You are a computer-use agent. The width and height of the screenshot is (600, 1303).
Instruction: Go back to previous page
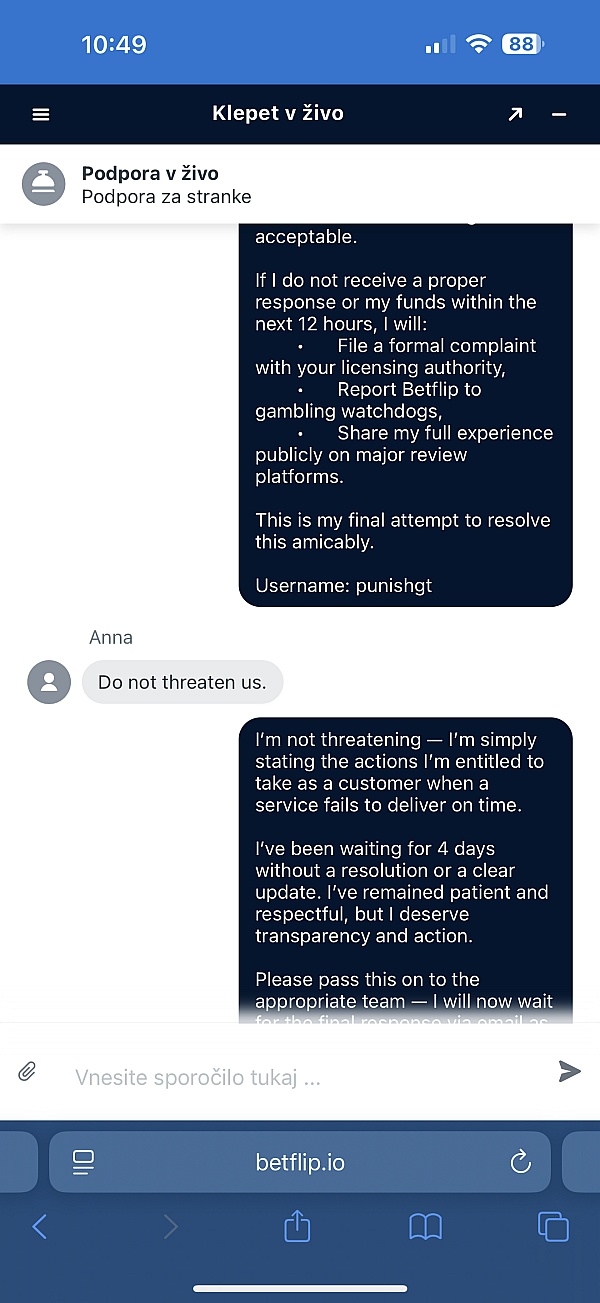point(40,1226)
